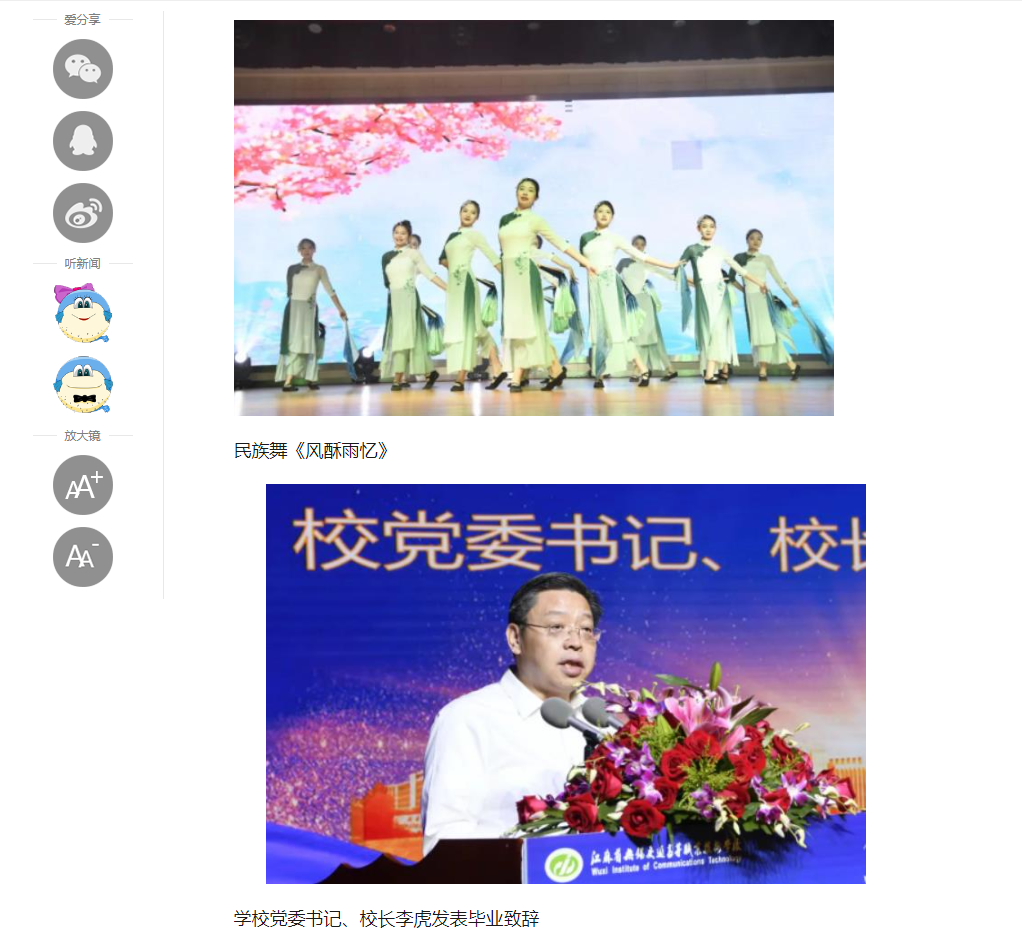Share this article to QQ
Image resolution: width=1022 pixels, height=931 pixels.
(83, 141)
